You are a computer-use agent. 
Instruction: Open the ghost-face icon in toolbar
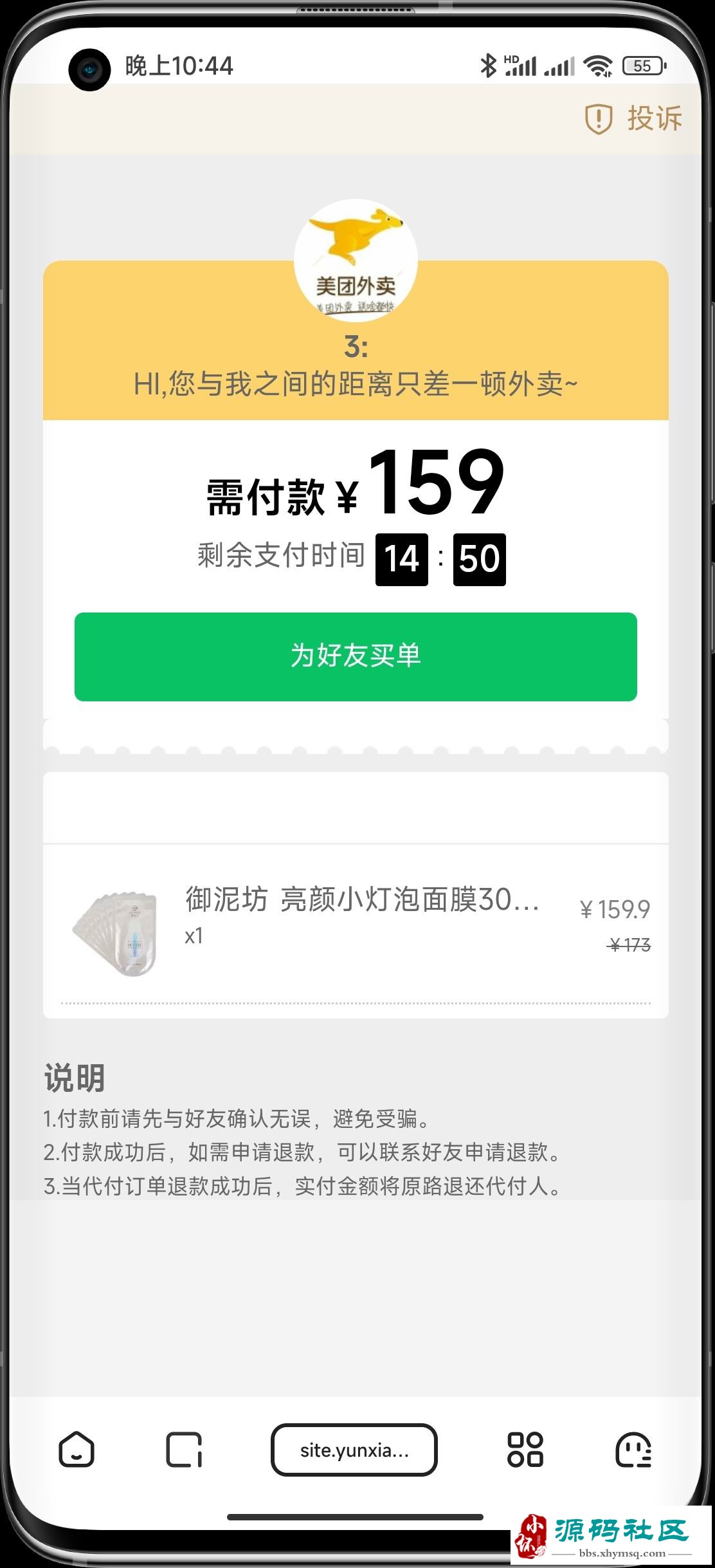[x=633, y=1450]
